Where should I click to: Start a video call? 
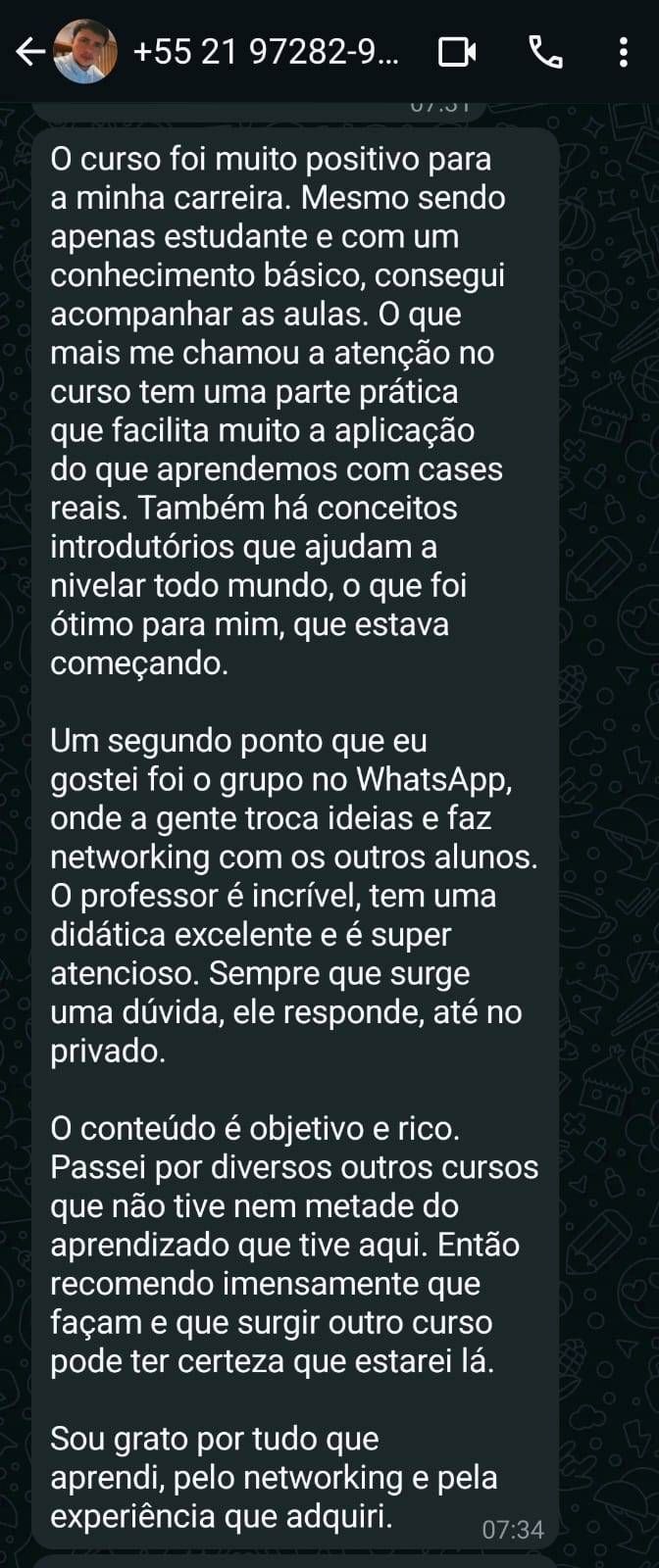pyautogui.click(x=456, y=51)
